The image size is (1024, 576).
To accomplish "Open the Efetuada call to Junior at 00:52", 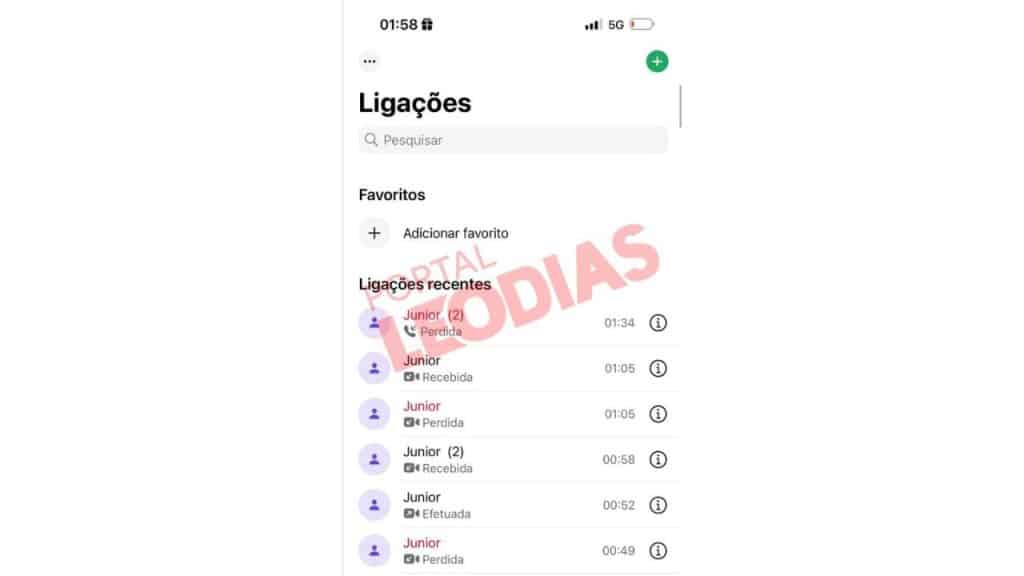I will pyautogui.click(x=500, y=505).
